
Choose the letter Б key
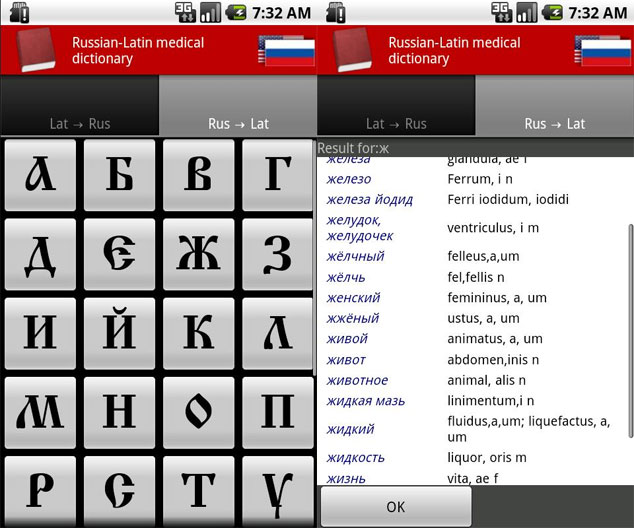119,175
